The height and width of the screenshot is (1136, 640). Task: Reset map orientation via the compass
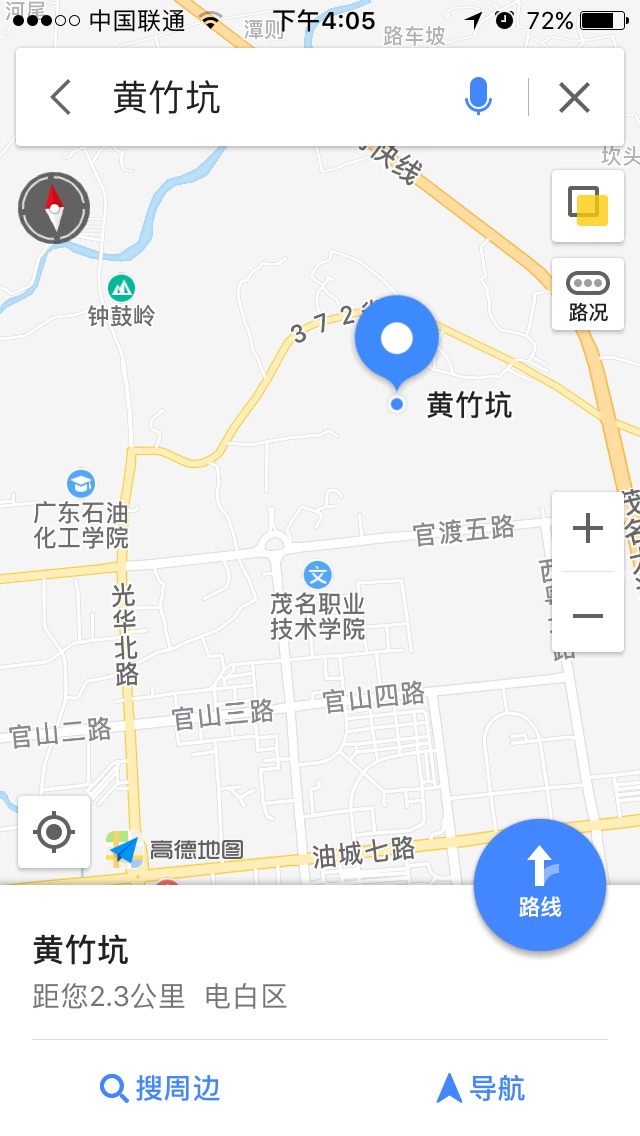pyautogui.click(x=54, y=207)
